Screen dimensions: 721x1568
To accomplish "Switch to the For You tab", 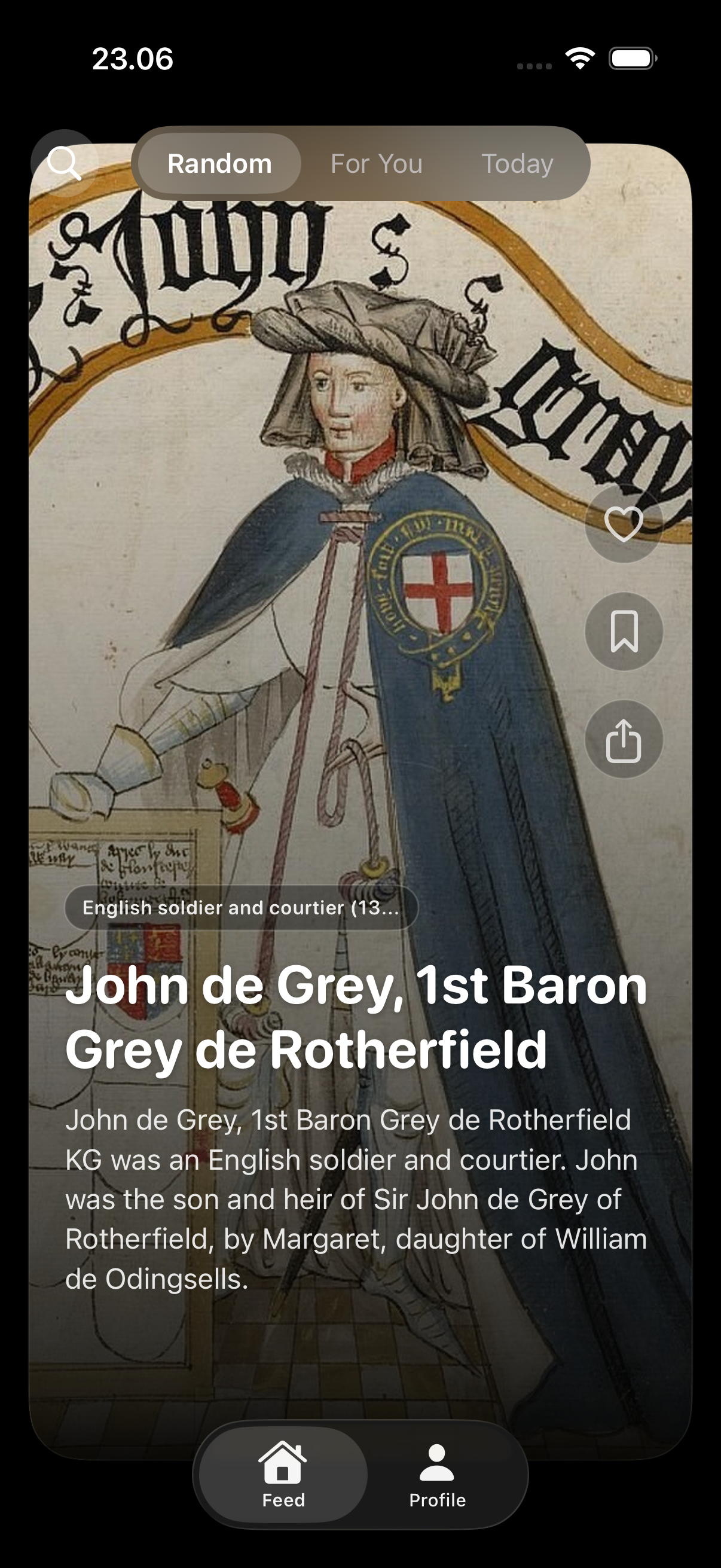I will (x=376, y=164).
